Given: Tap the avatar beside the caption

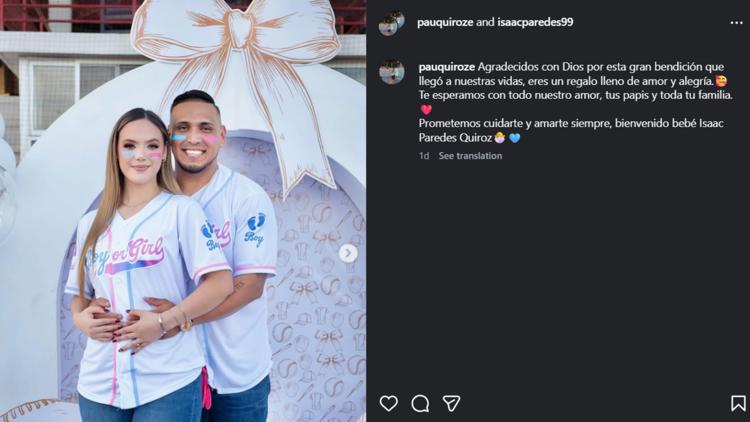Looking at the screenshot, I should [x=391, y=72].
